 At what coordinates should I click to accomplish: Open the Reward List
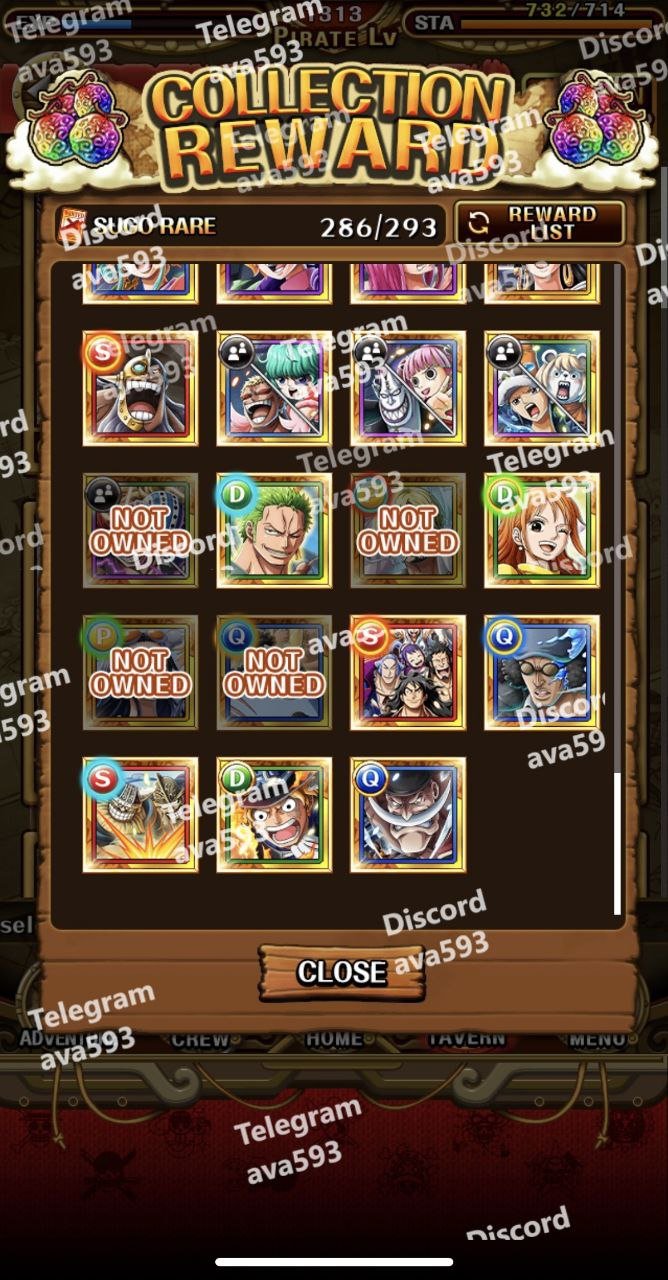pyautogui.click(x=540, y=222)
